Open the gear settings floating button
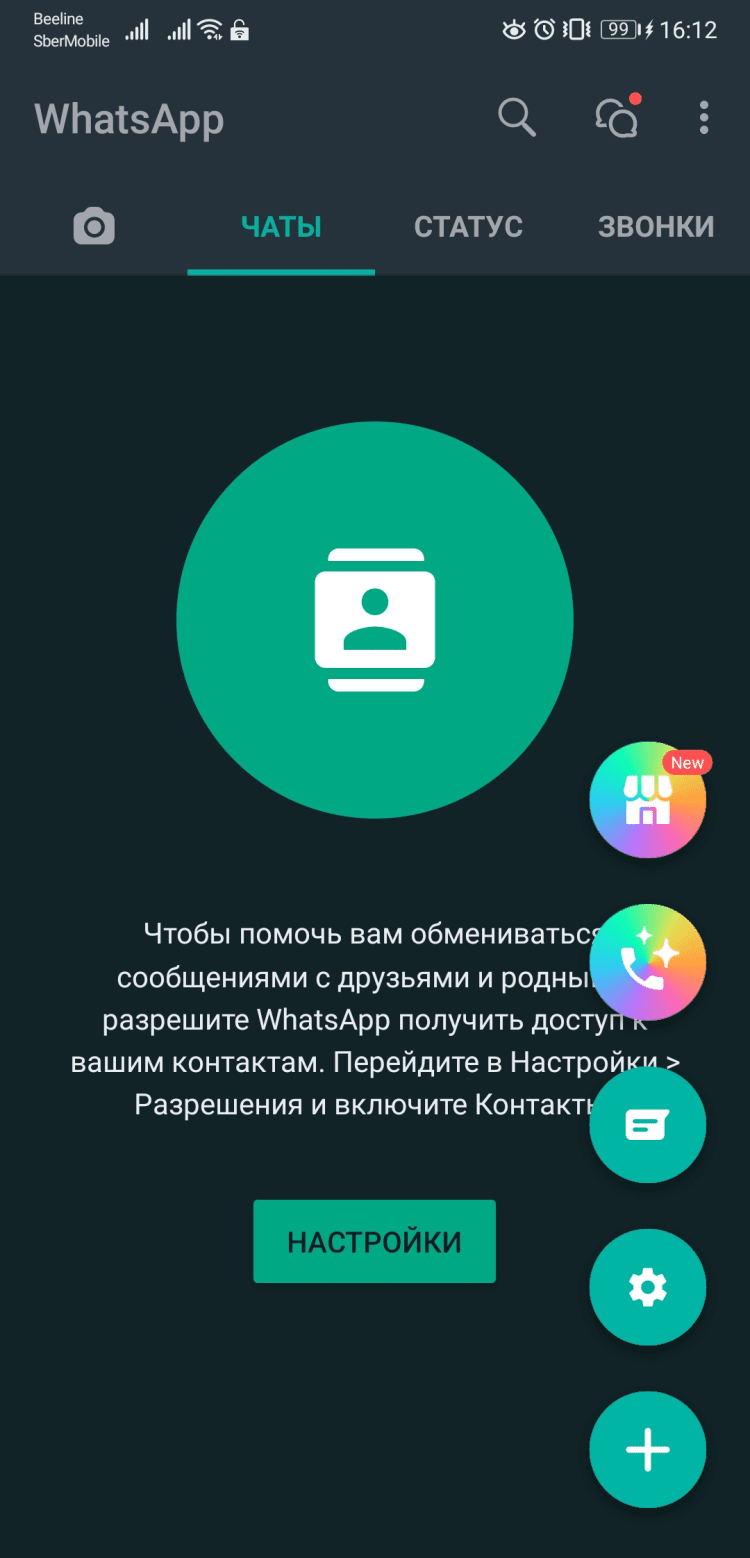 click(648, 1288)
